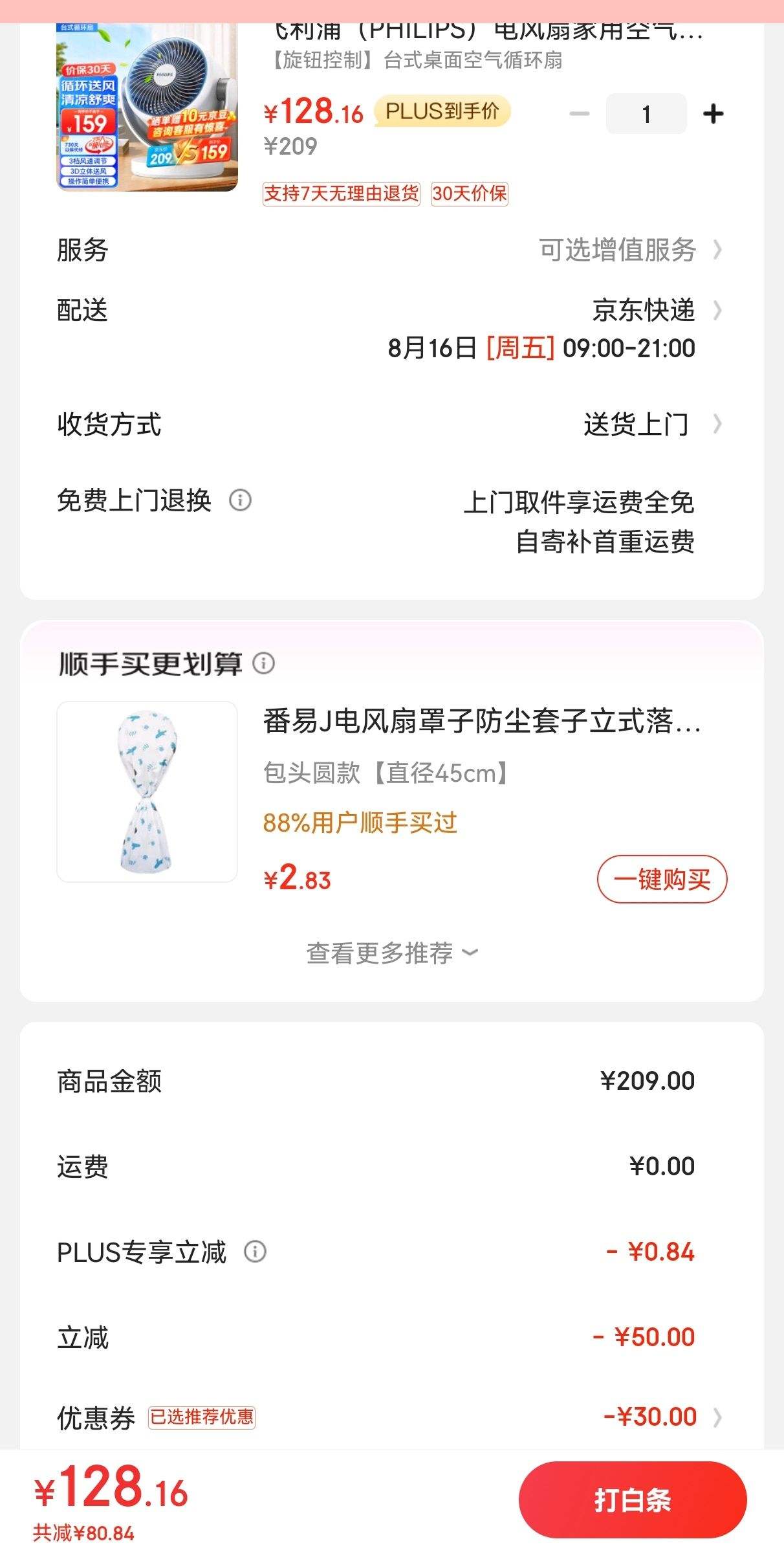The width and height of the screenshot is (784, 1550).
Task: Show info about 顺手买更划算
Action: pyautogui.click(x=263, y=663)
